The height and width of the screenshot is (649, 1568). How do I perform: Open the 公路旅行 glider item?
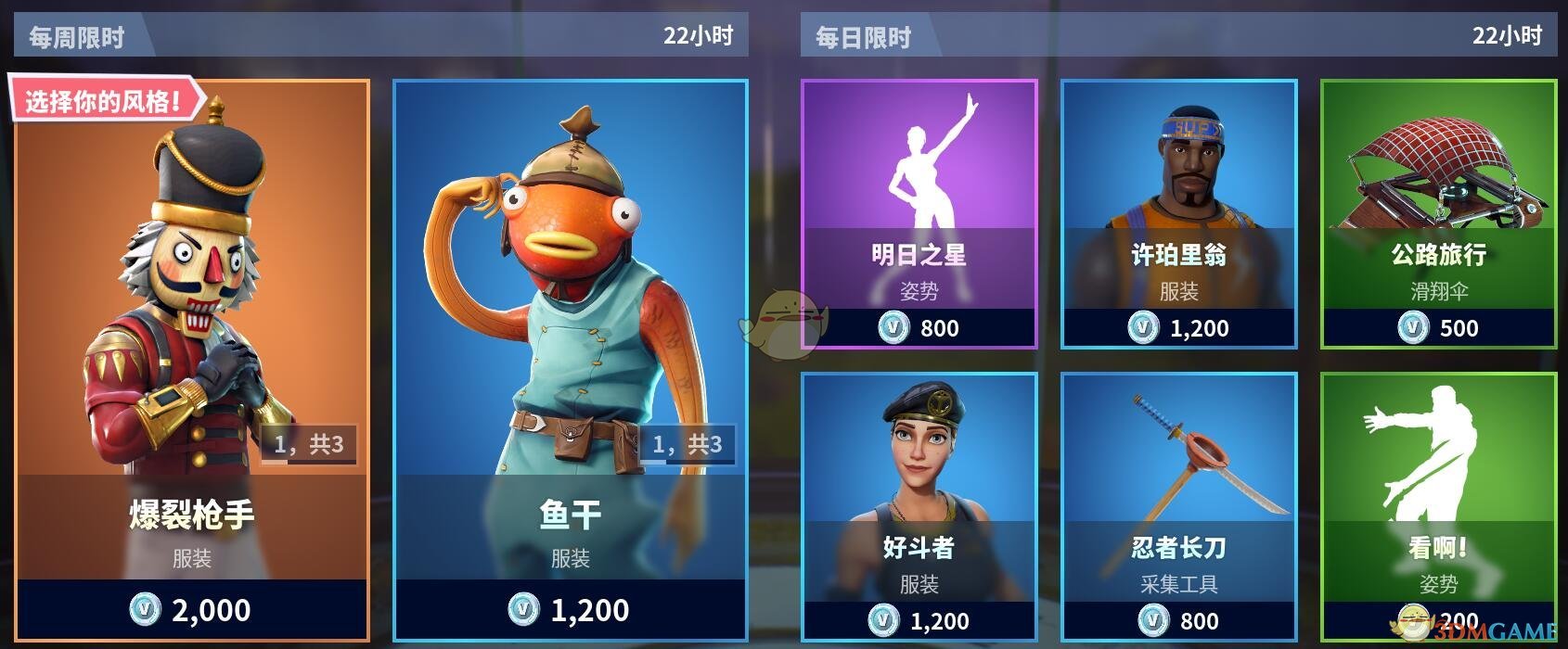(1438, 214)
